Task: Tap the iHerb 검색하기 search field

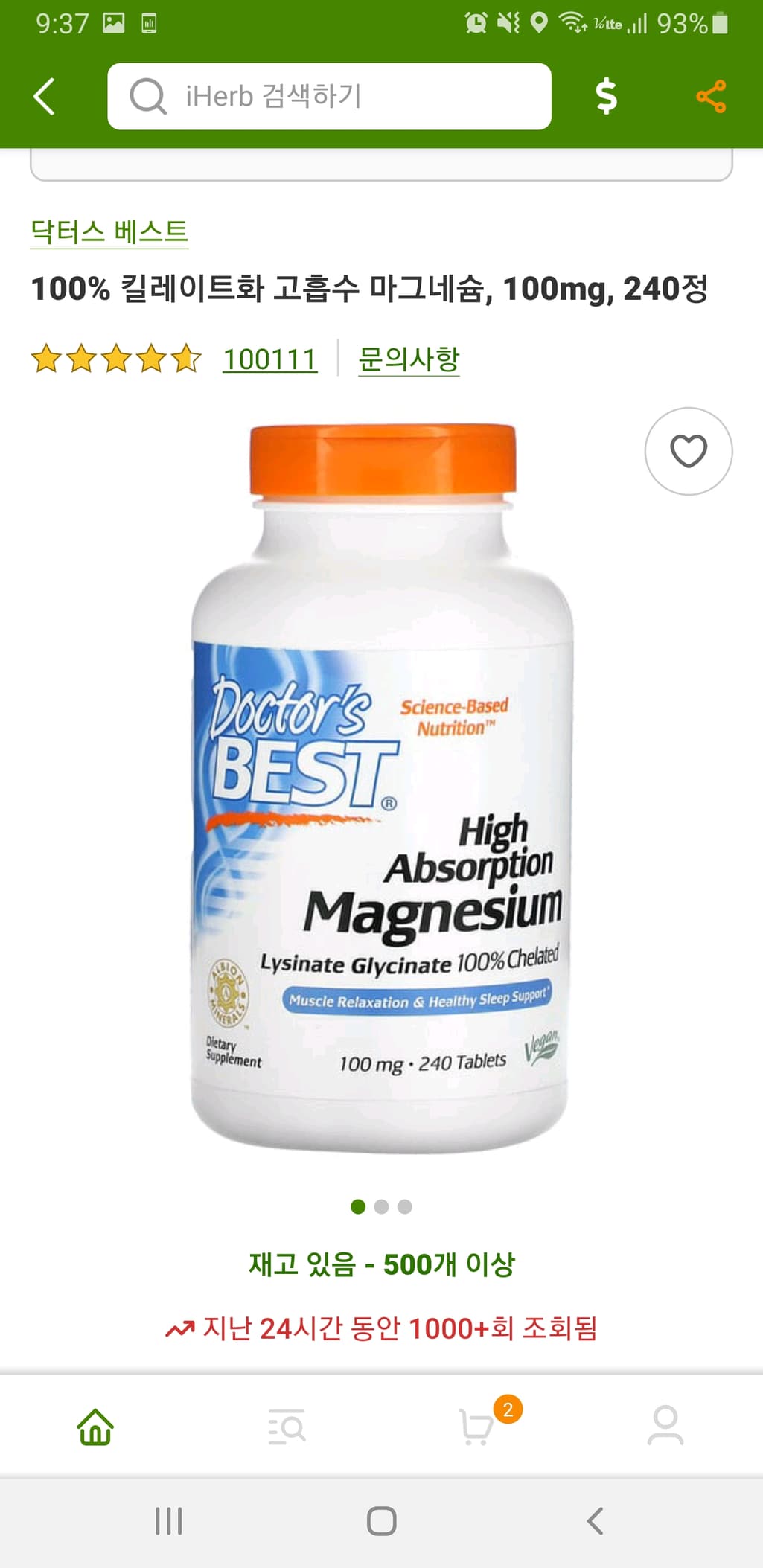Action: pyautogui.click(x=329, y=97)
